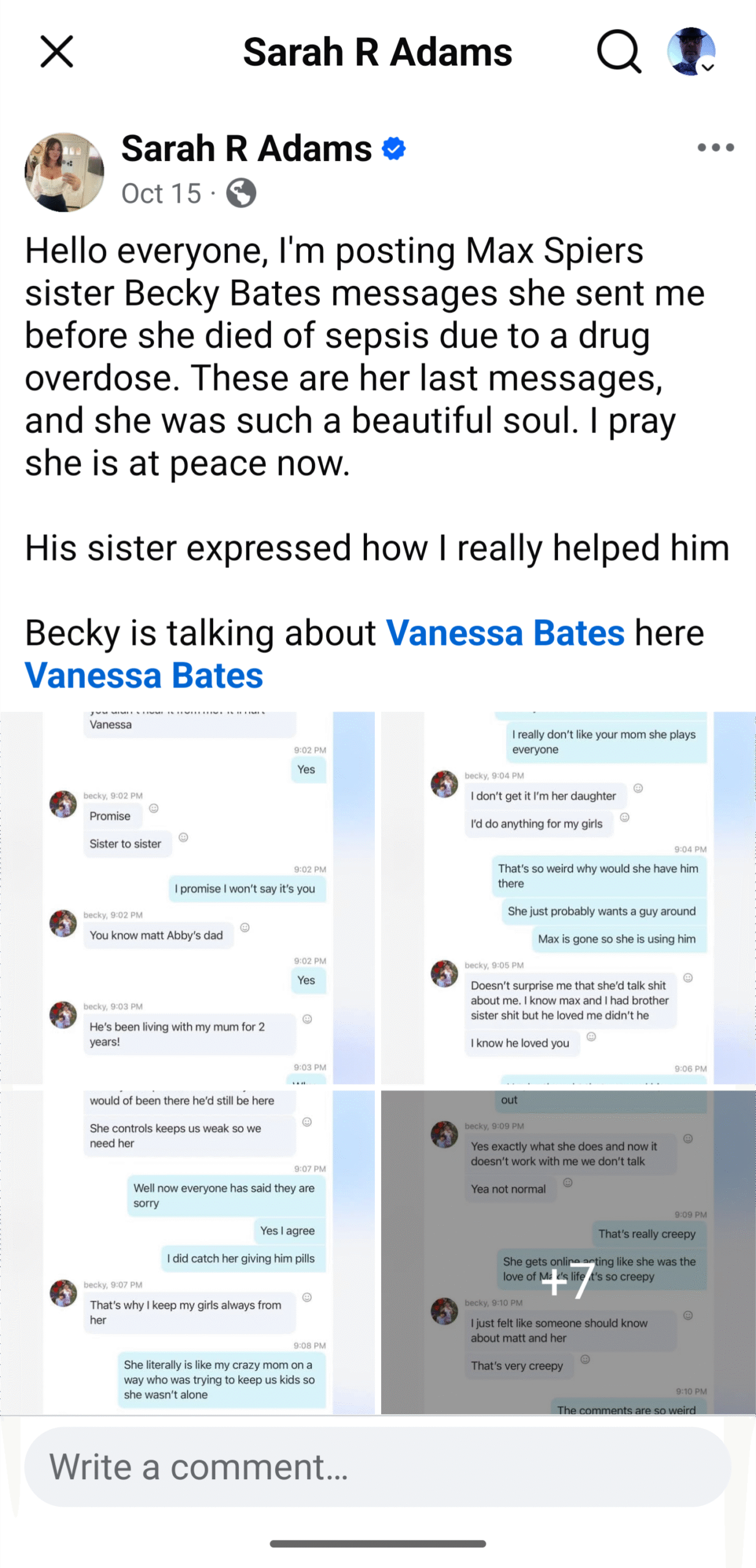Open Sarah R Adams' profile picture
Image resolution: width=756 pixels, height=1568 pixels.
click(64, 172)
